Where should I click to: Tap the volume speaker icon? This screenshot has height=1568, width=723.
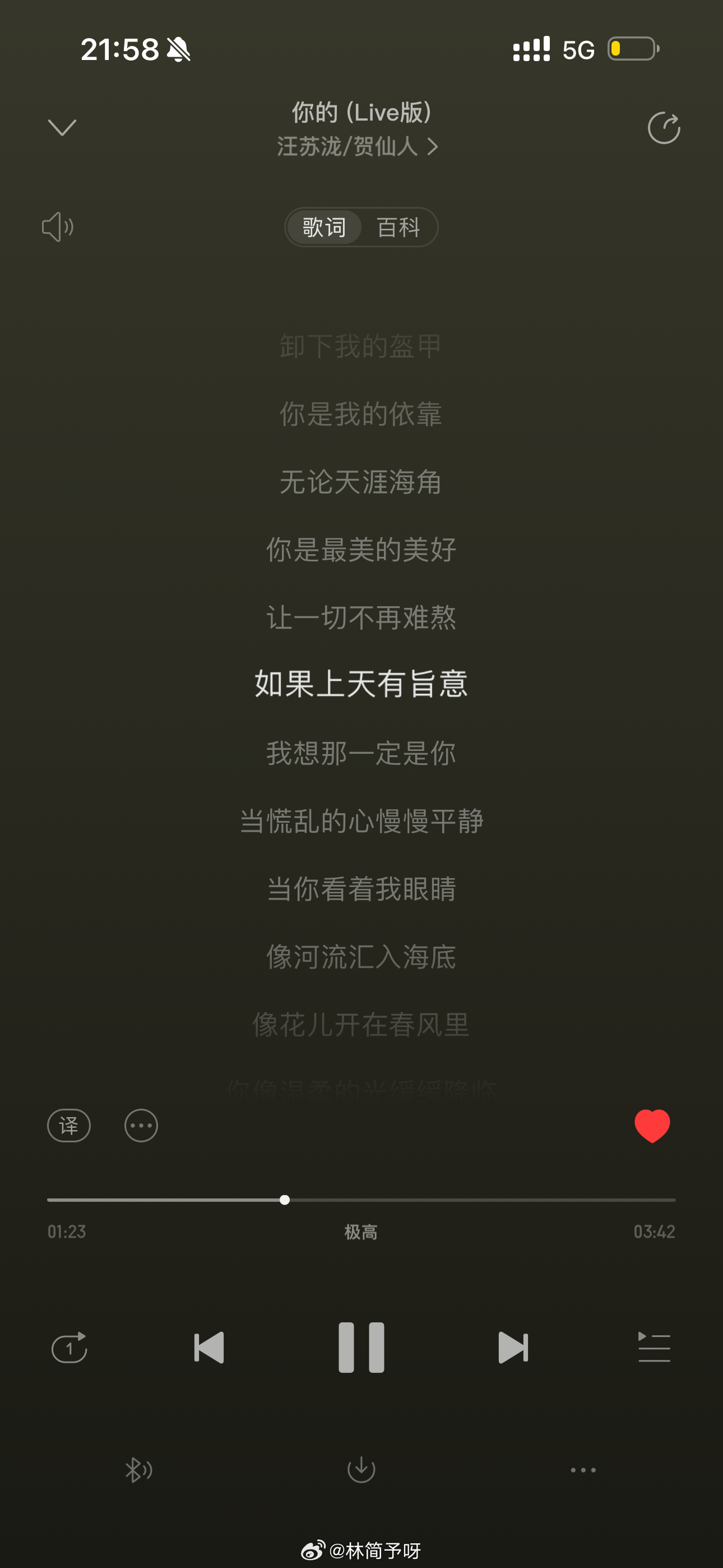(58, 227)
